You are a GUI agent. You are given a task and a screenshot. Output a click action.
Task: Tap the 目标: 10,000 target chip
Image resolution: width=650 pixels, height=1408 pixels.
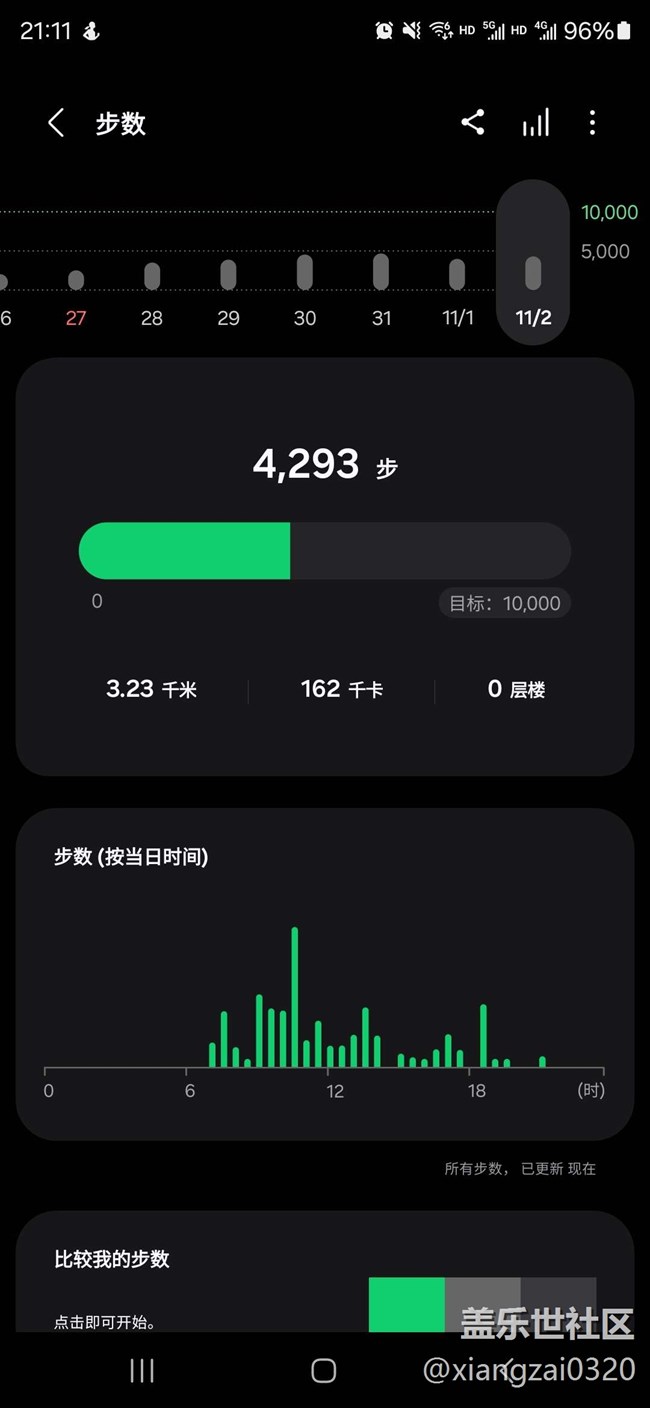point(505,603)
